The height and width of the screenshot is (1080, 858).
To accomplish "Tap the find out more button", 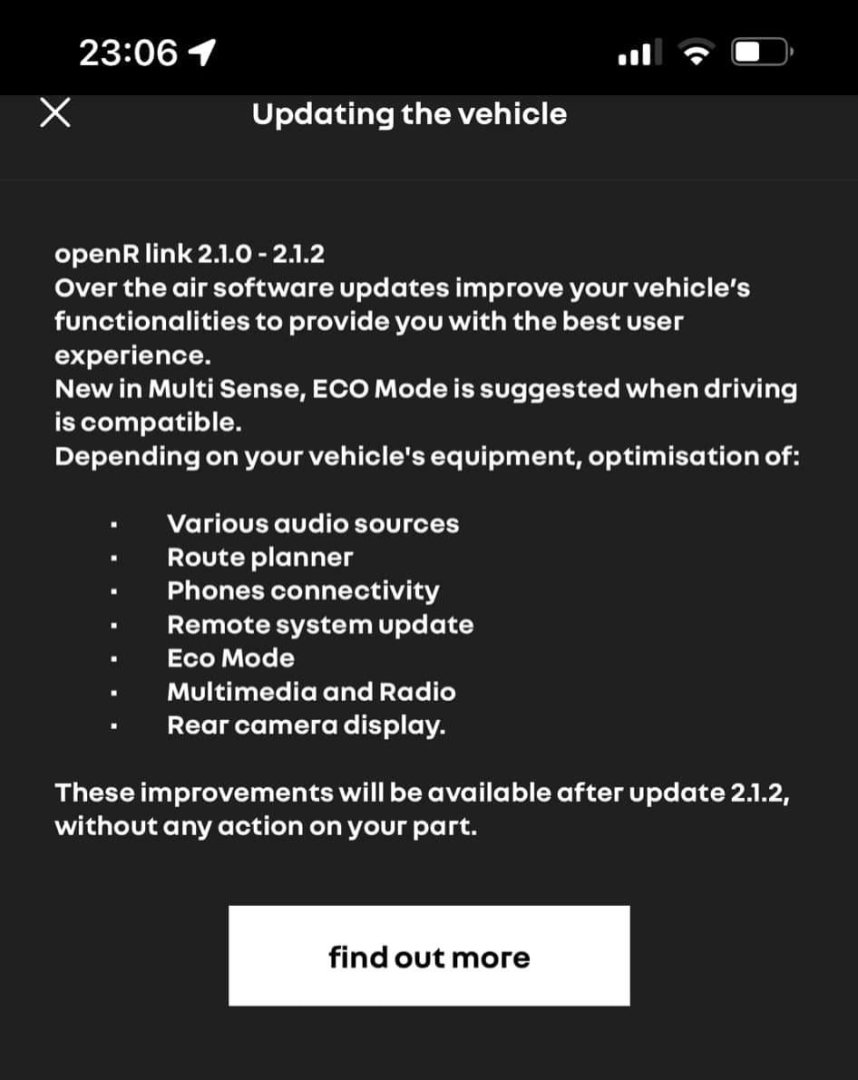I will coord(429,956).
